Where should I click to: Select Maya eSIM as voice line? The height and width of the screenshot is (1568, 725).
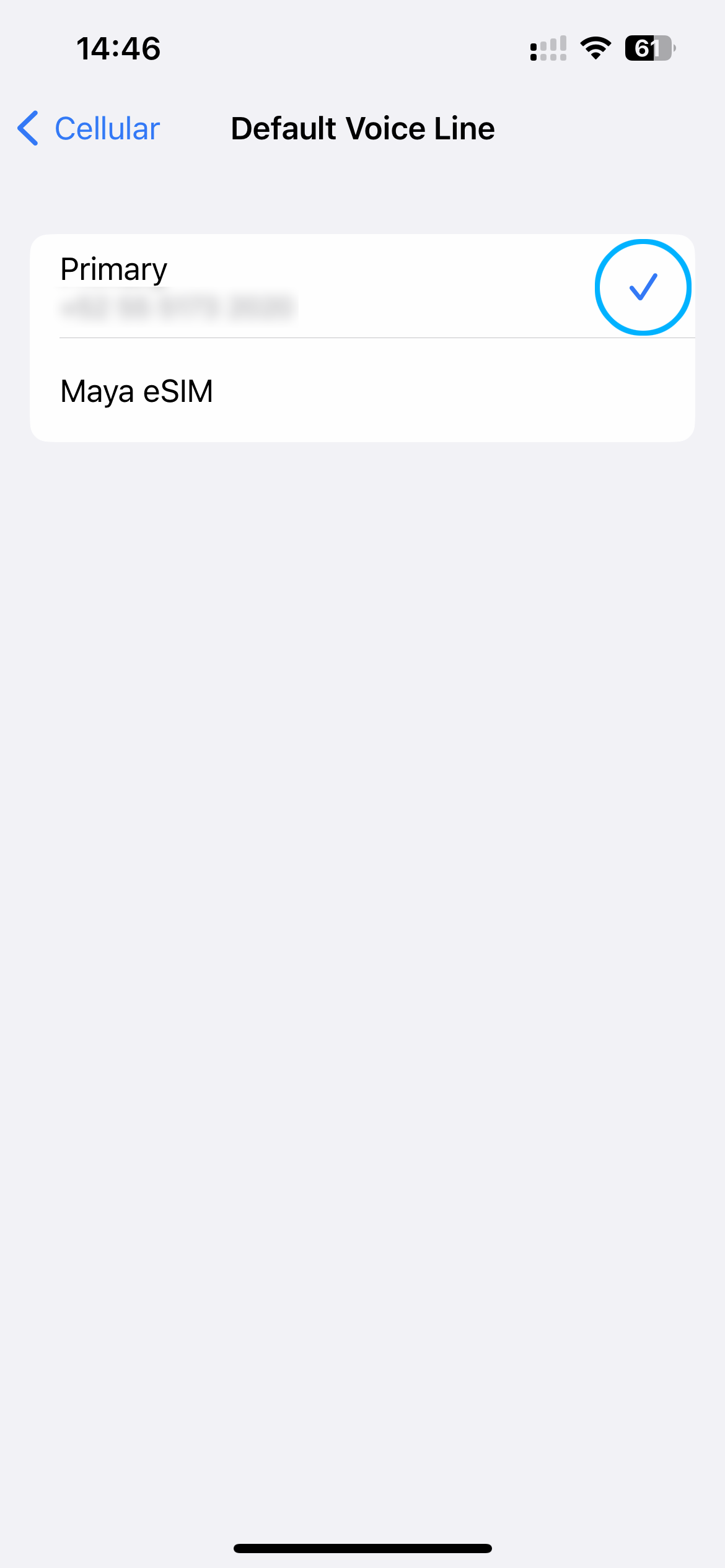coord(362,390)
